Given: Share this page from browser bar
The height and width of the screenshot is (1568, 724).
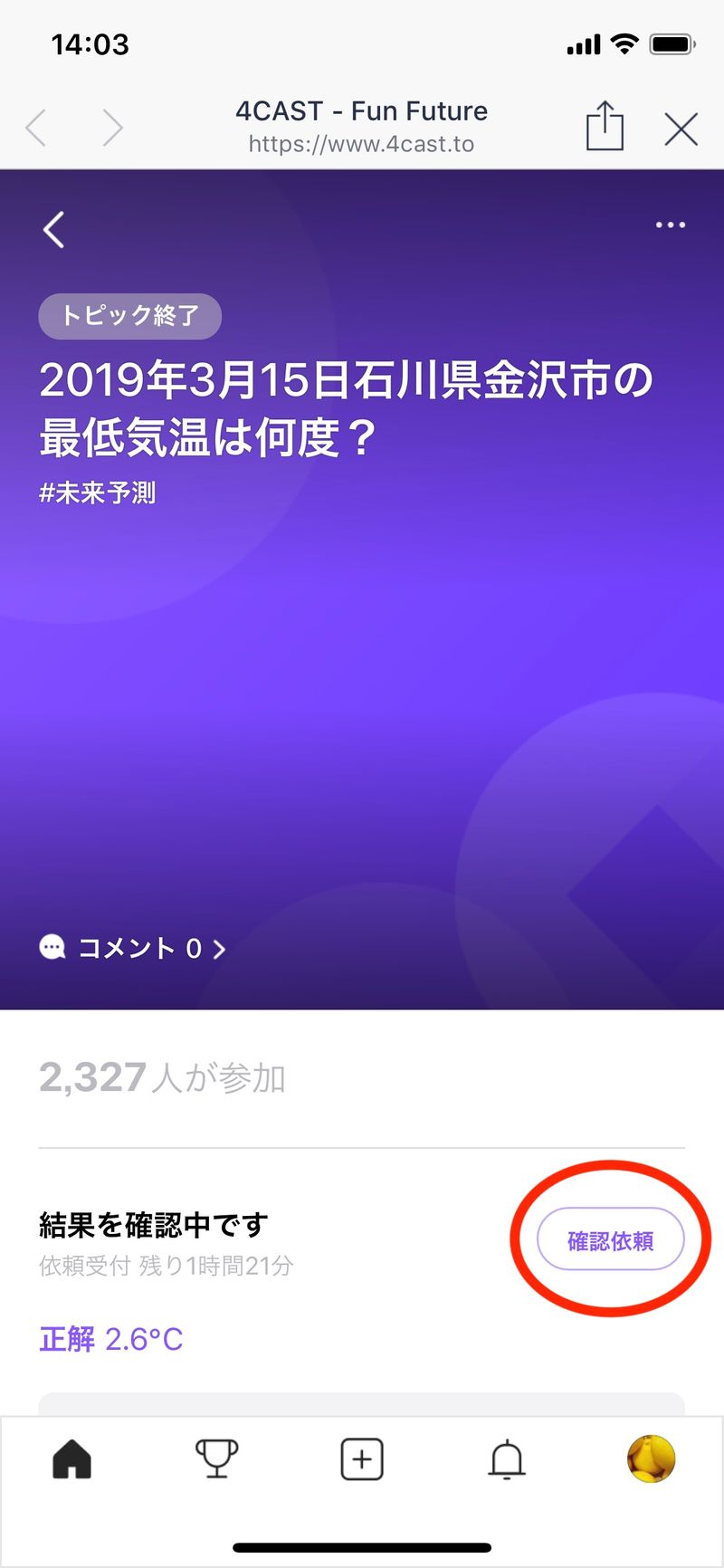Looking at the screenshot, I should [x=605, y=127].
